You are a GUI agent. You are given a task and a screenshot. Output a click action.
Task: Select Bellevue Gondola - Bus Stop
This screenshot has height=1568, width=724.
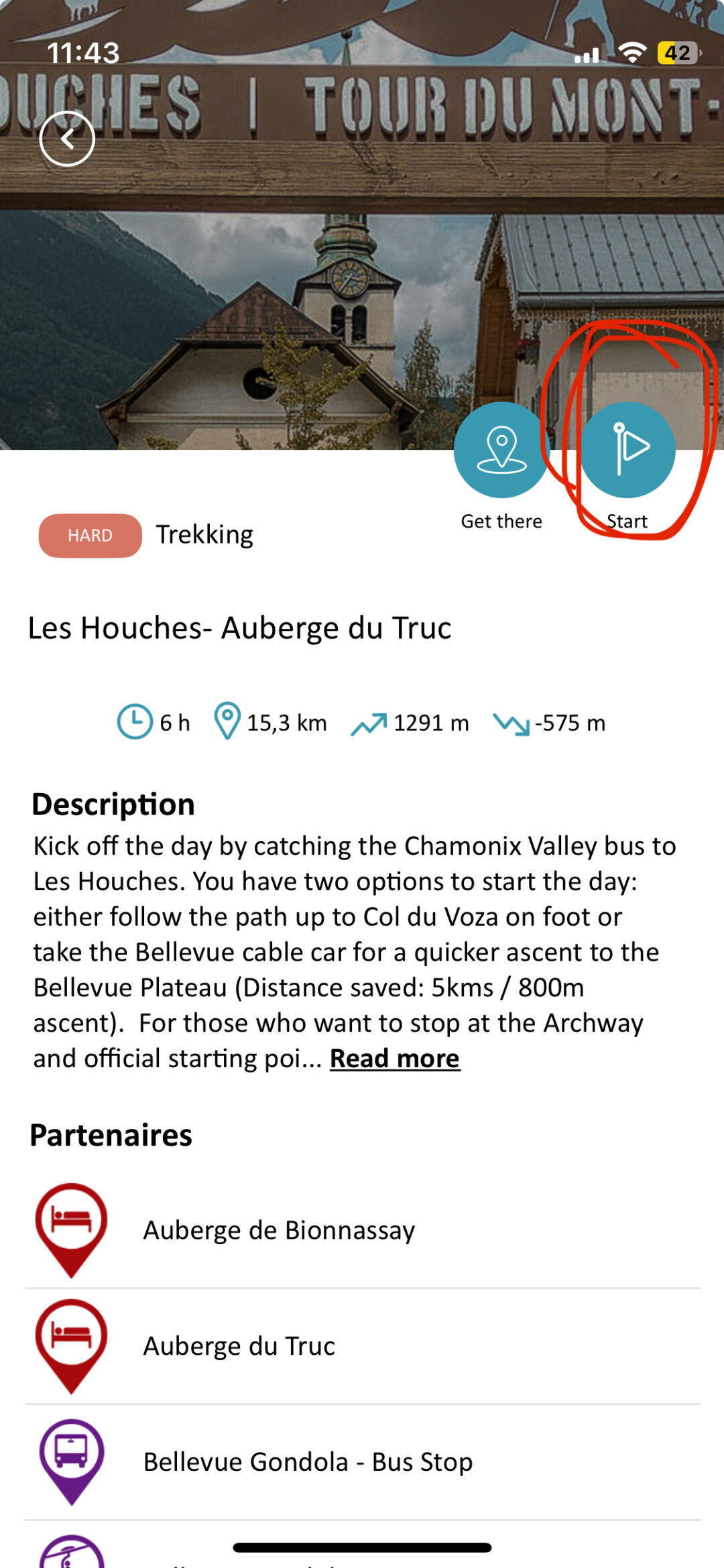point(308,1462)
